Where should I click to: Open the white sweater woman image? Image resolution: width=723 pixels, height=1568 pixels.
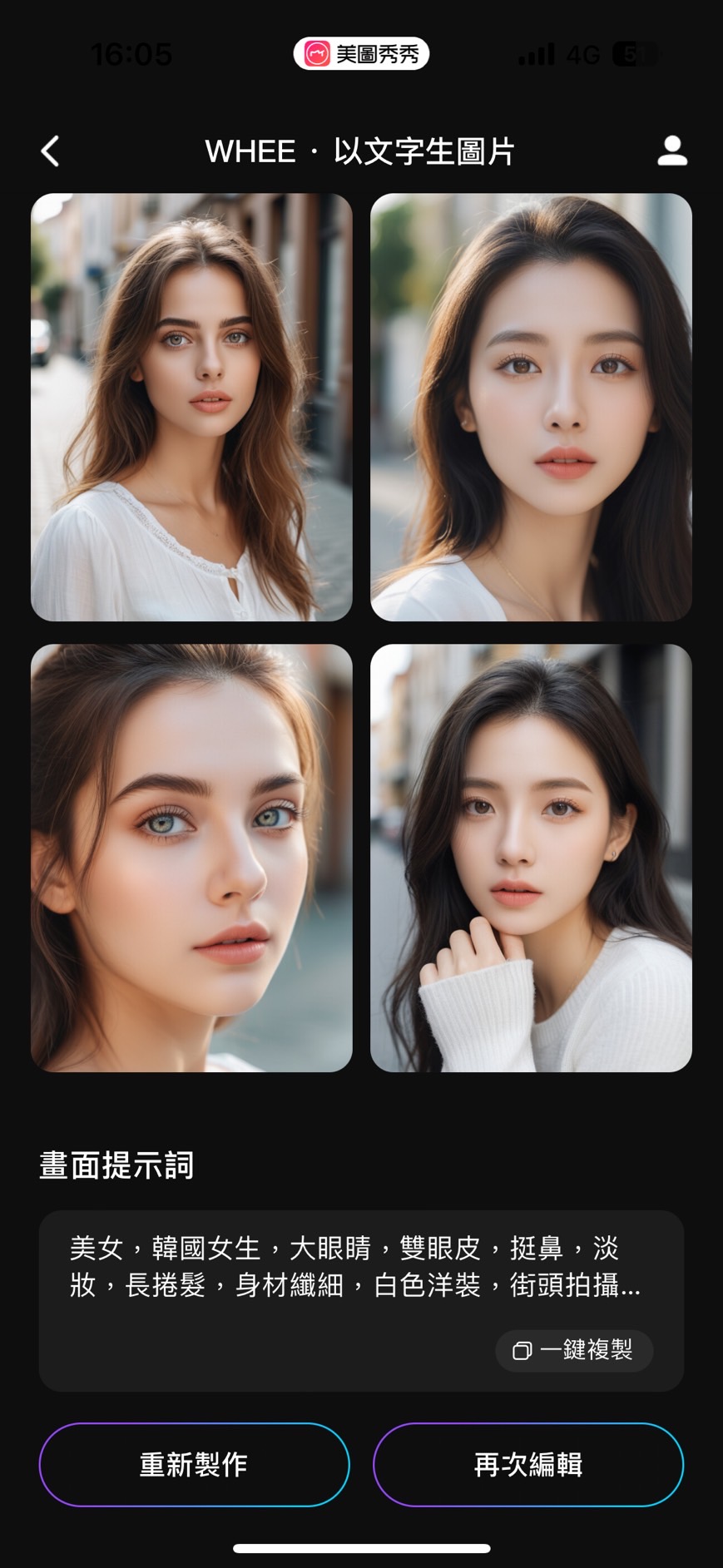click(531, 858)
